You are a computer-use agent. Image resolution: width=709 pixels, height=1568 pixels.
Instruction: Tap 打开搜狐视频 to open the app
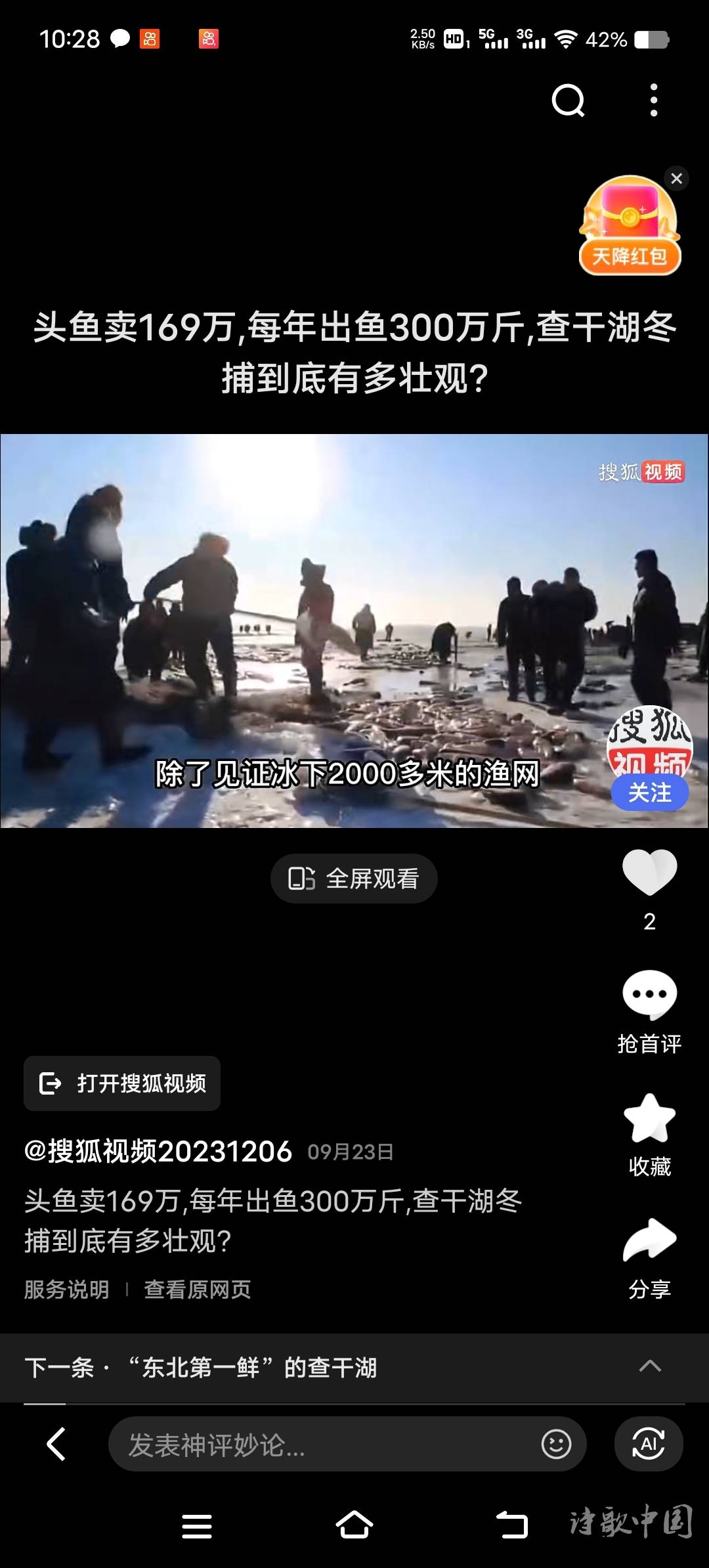122,1083
